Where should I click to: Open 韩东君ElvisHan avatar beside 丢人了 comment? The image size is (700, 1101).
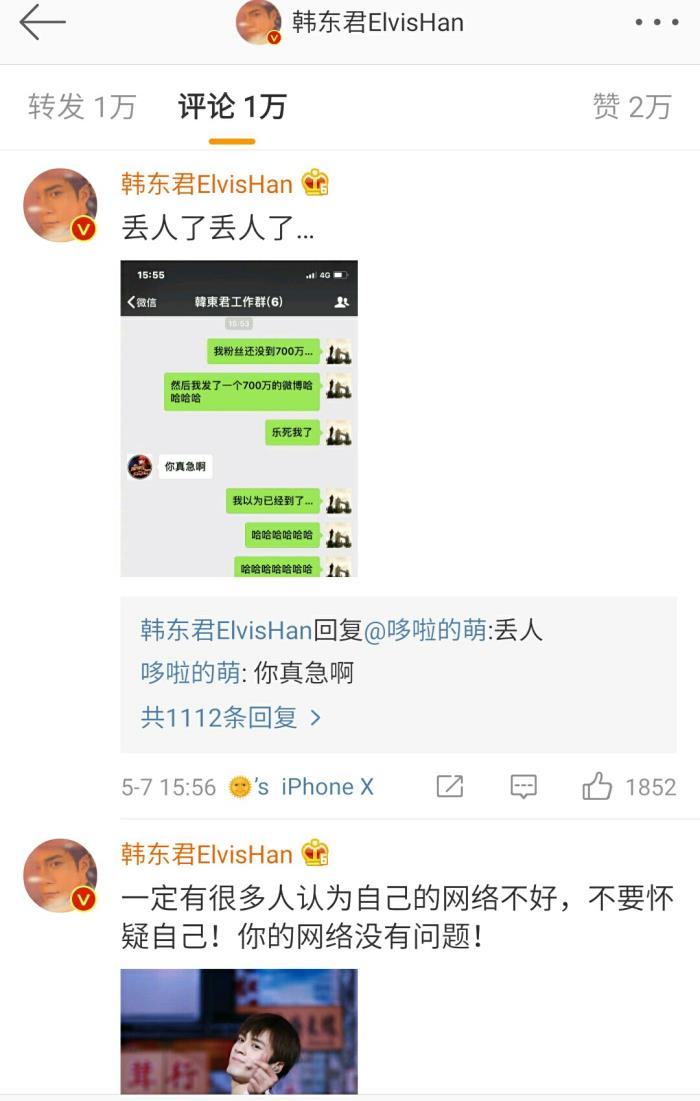(x=60, y=205)
